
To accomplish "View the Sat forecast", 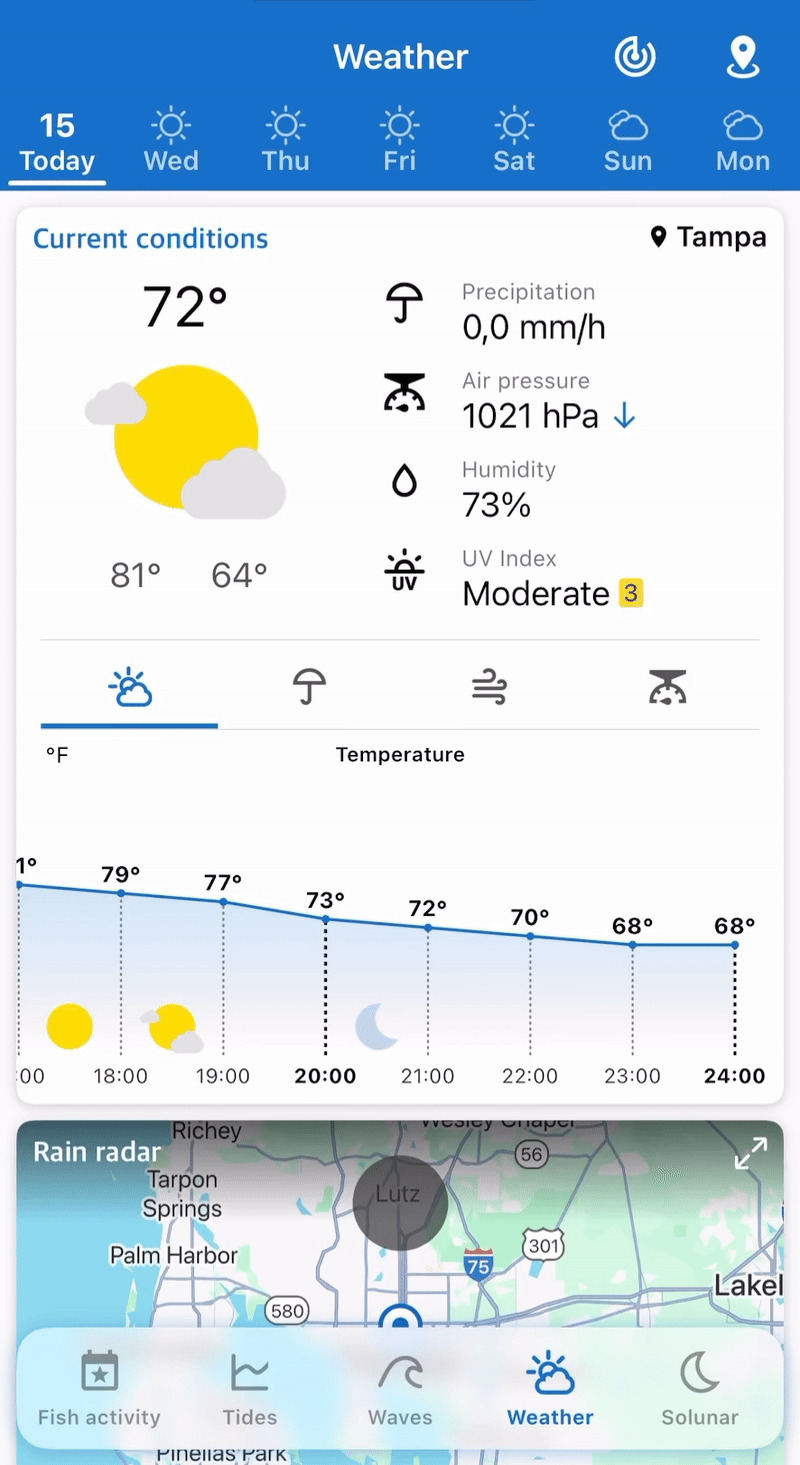I will tap(514, 142).
